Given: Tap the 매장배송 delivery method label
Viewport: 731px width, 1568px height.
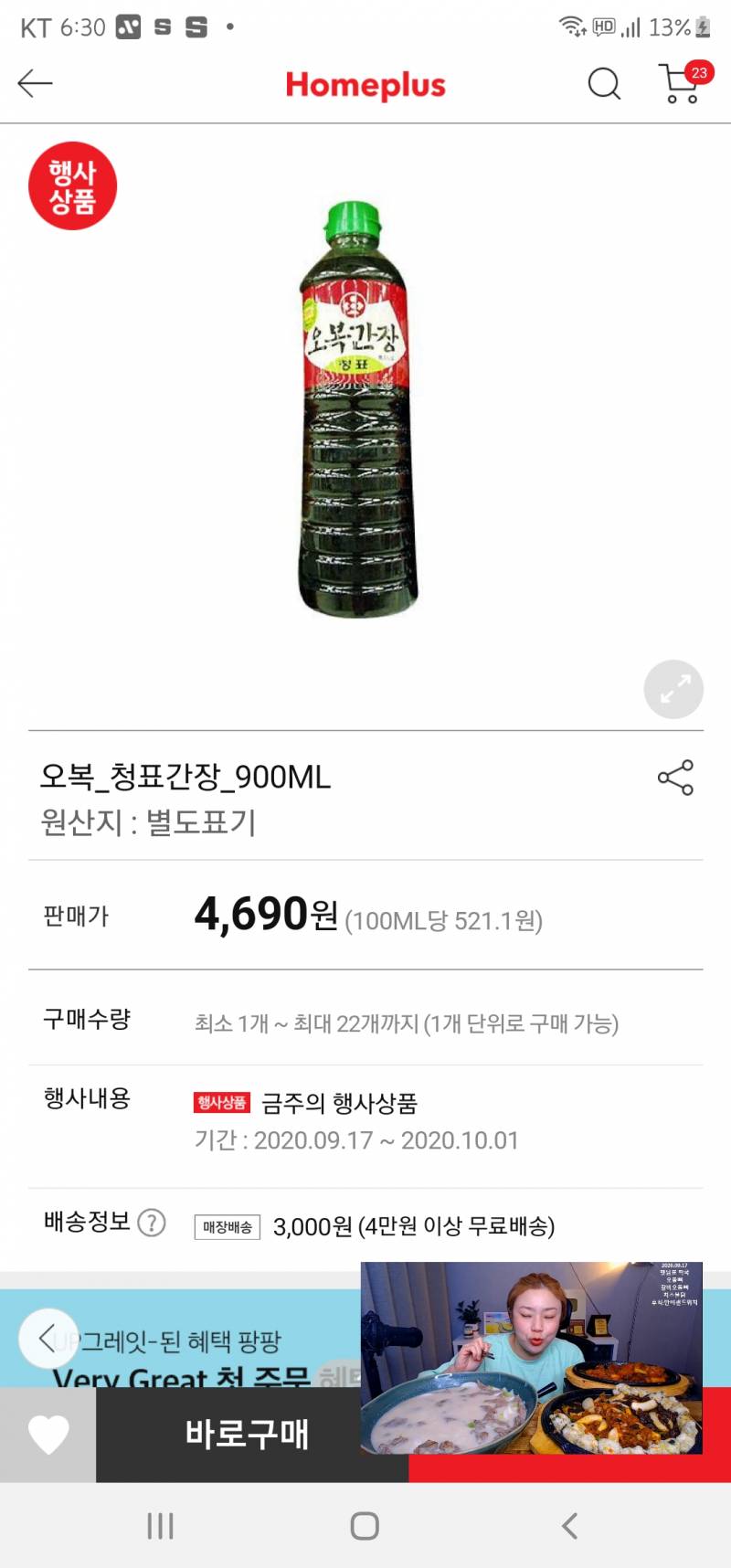Looking at the screenshot, I should (x=227, y=1226).
